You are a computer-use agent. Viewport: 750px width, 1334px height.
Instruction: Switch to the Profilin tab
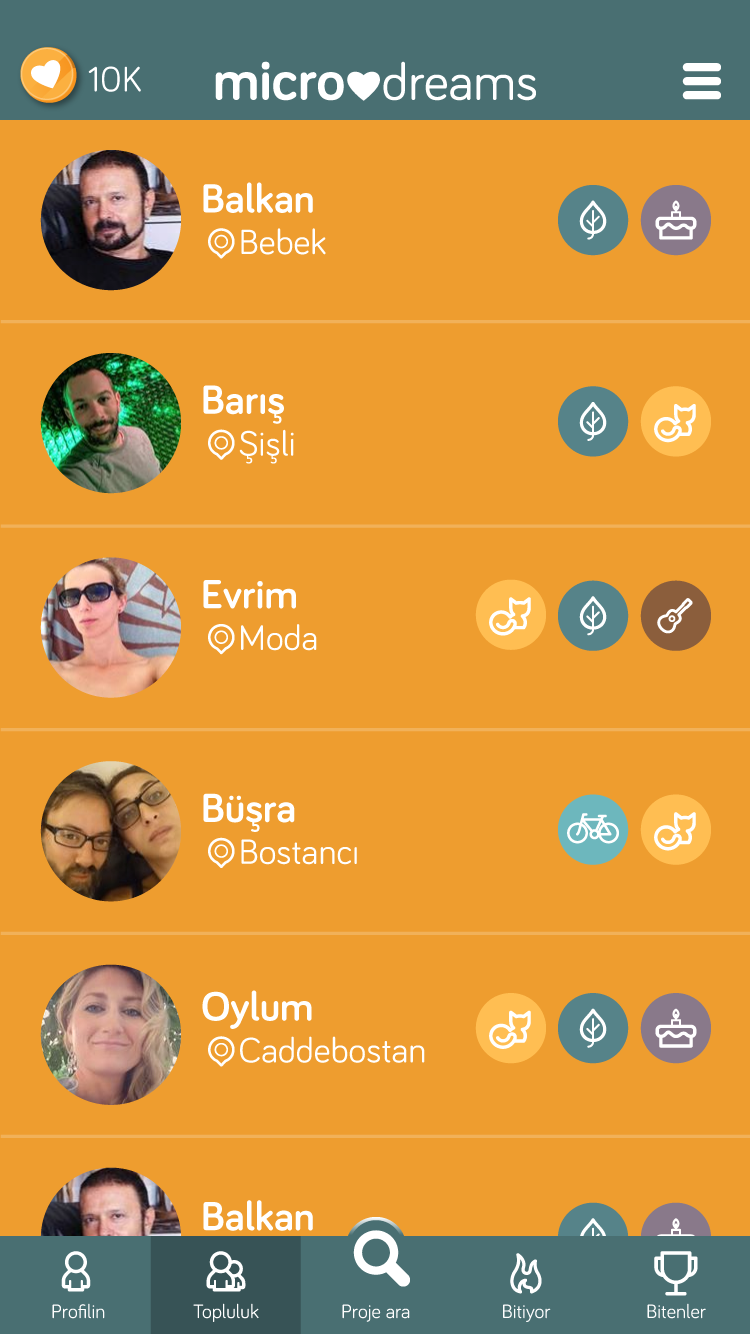click(76, 1286)
